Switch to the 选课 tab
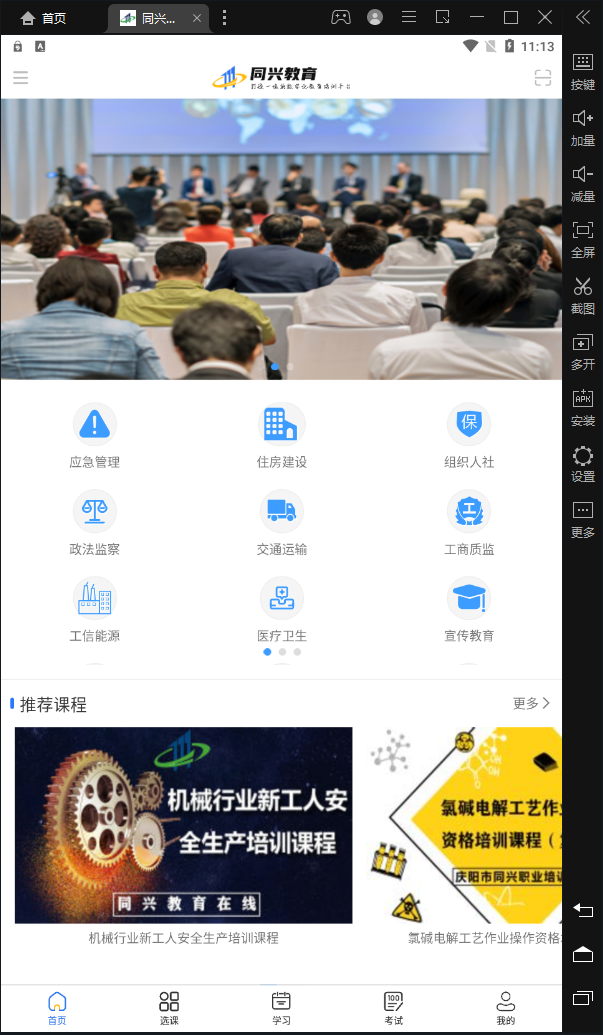The image size is (603, 1035). 169,1008
